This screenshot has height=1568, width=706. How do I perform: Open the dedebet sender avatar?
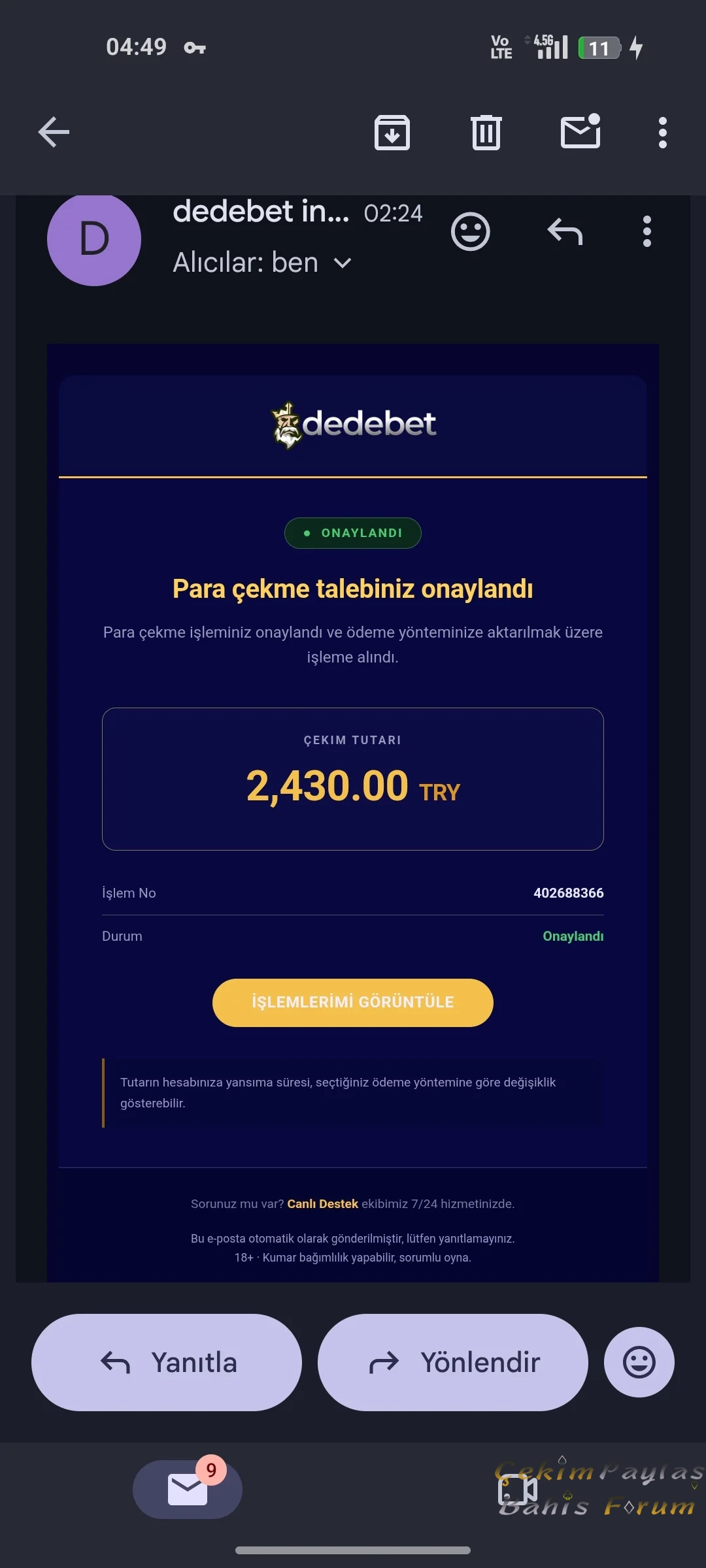[x=94, y=239]
